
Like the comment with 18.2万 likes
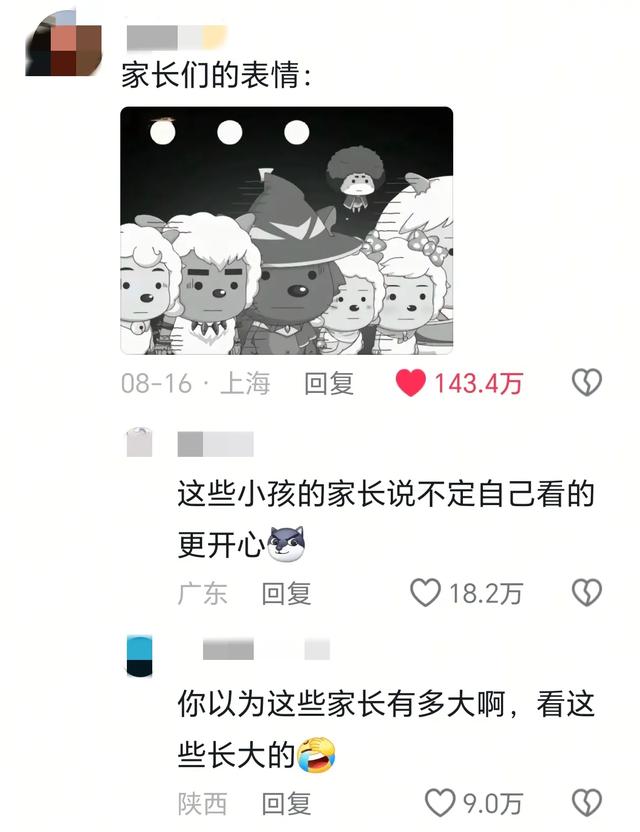[426, 593]
